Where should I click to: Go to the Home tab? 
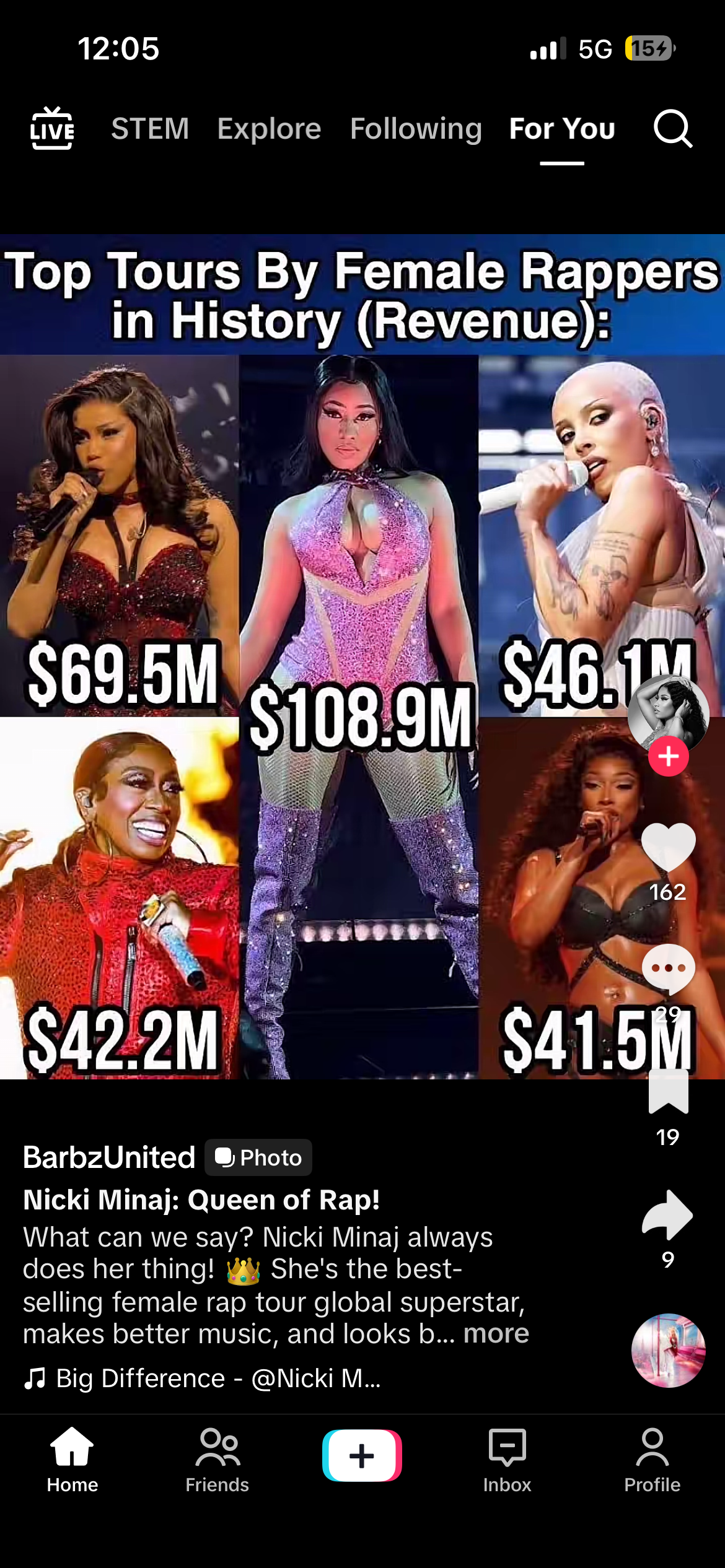(x=72, y=1459)
